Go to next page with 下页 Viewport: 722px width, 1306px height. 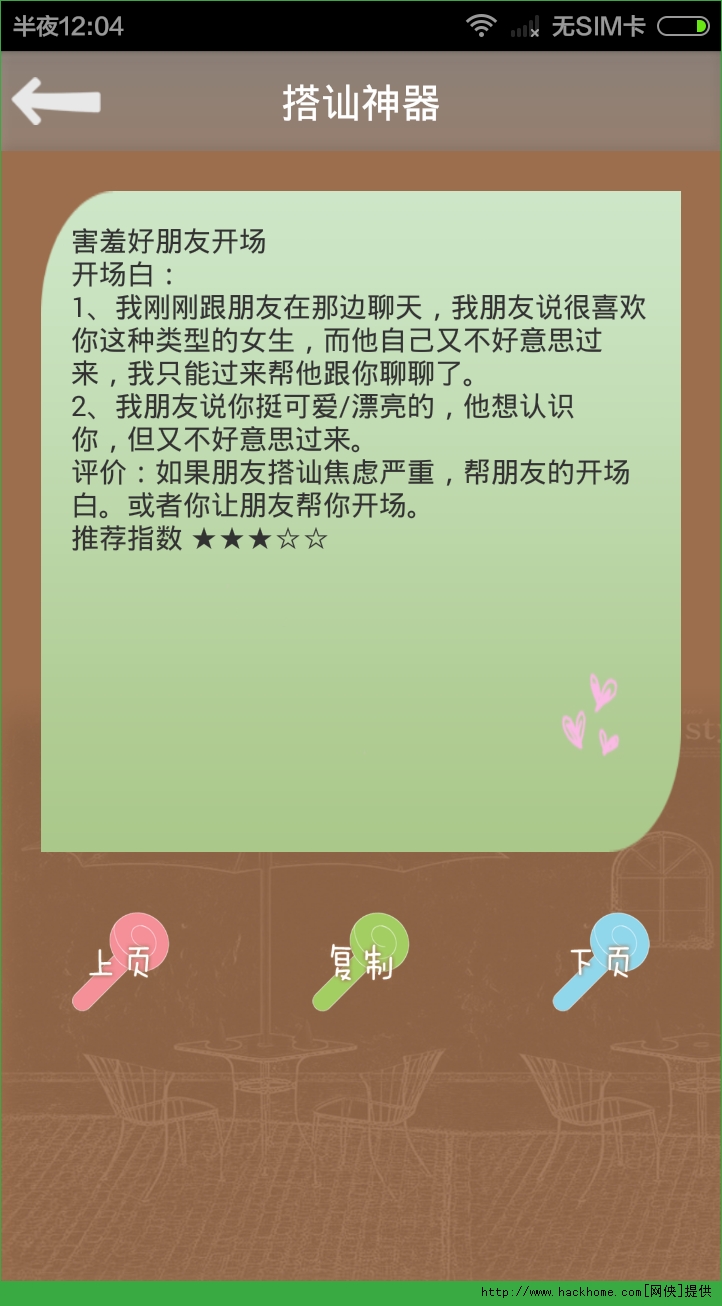[x=601, y=961]
